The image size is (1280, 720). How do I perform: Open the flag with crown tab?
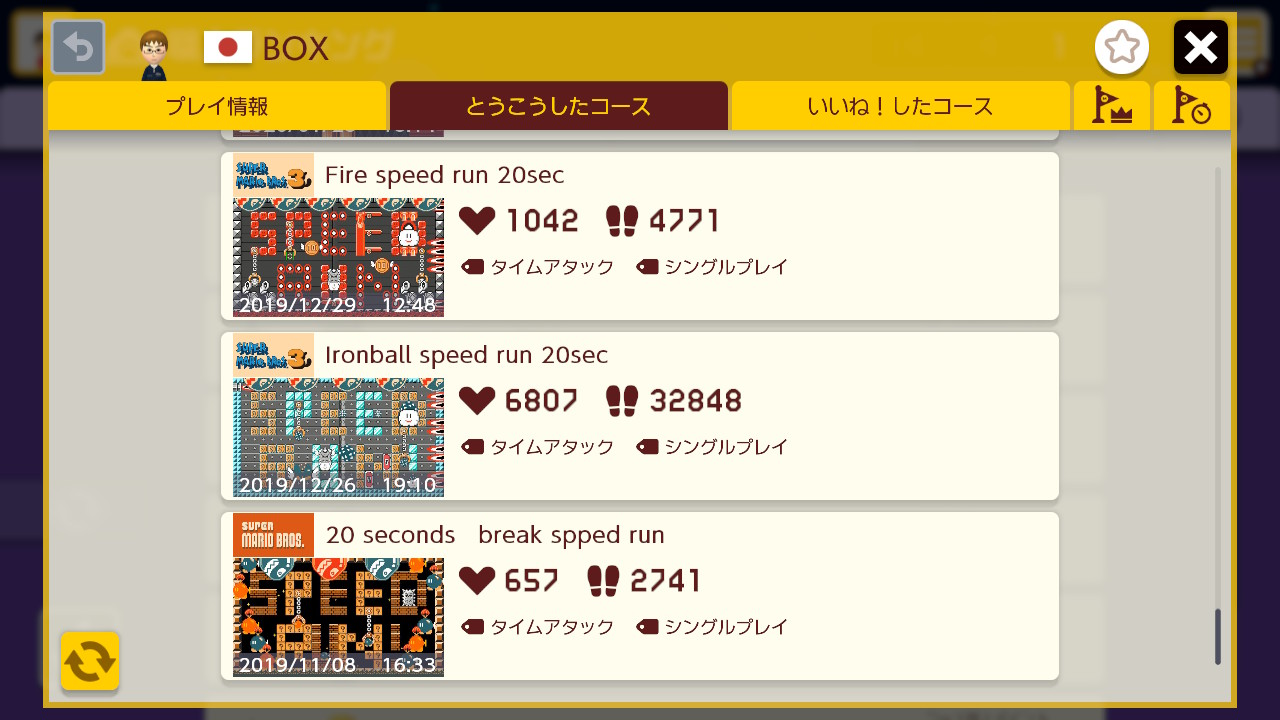pyautogui.click(x=1111, y=106)
